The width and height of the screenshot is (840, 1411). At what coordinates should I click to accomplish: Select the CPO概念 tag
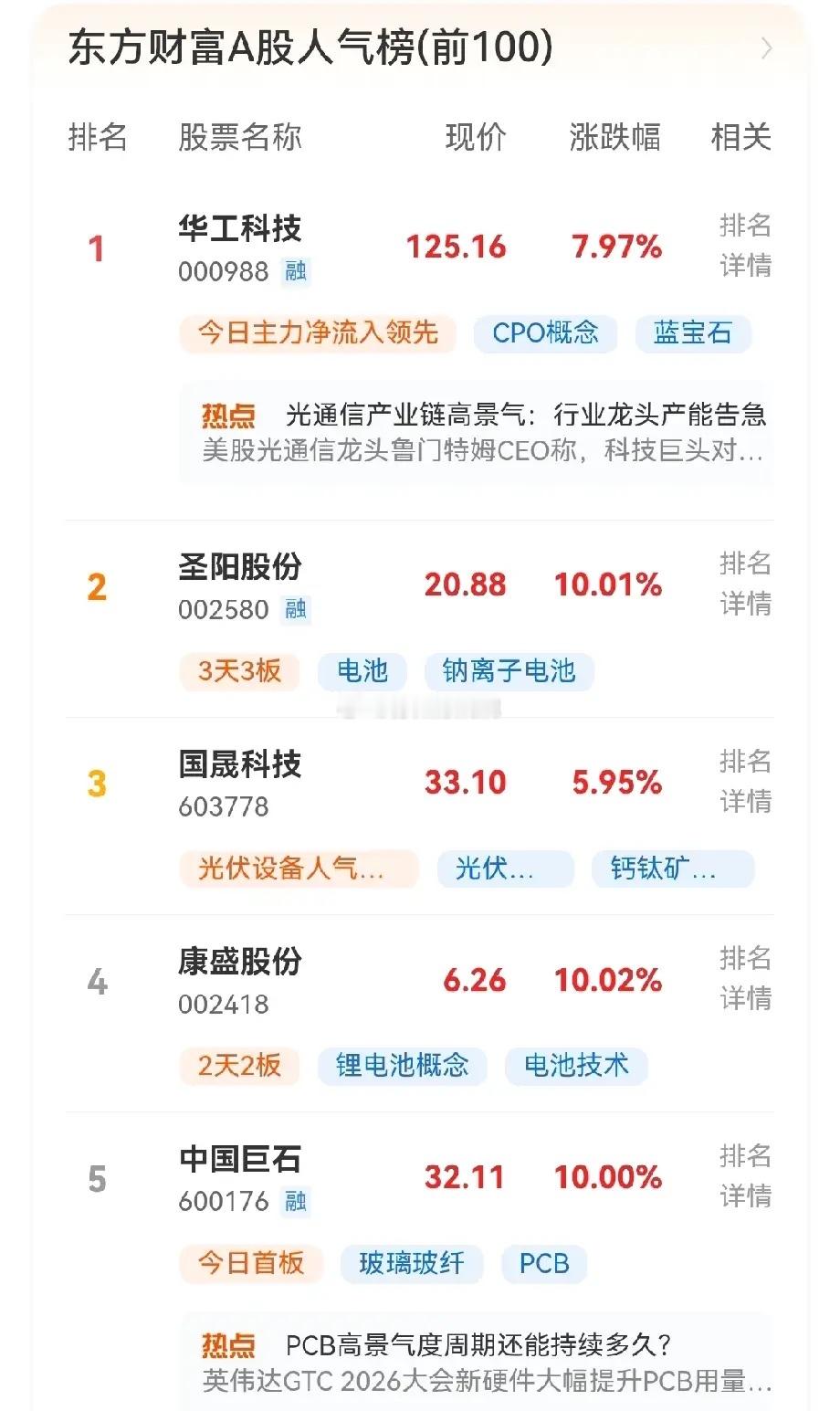(543, 333)
